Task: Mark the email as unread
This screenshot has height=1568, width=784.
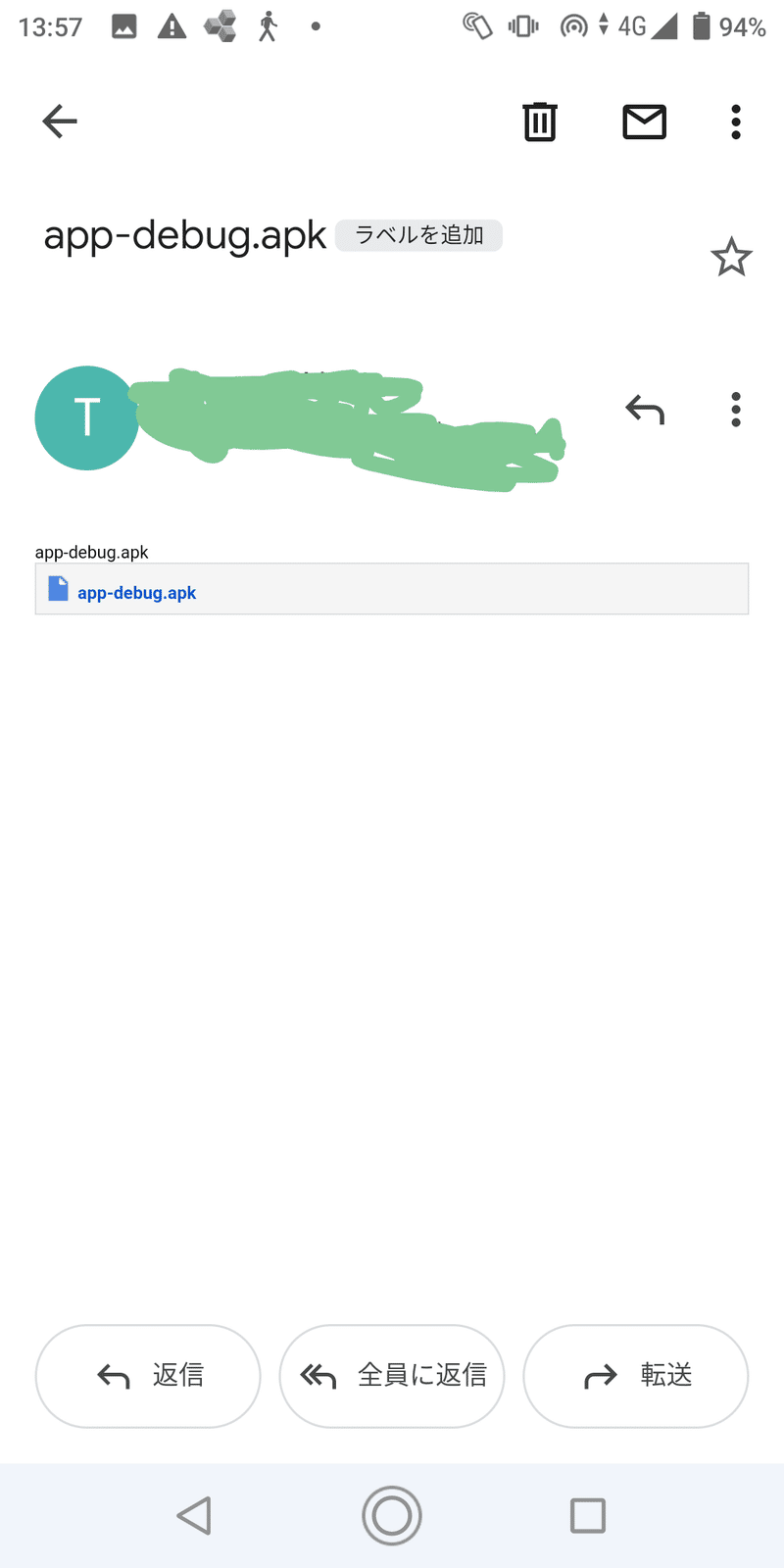Action: point(645,122)
